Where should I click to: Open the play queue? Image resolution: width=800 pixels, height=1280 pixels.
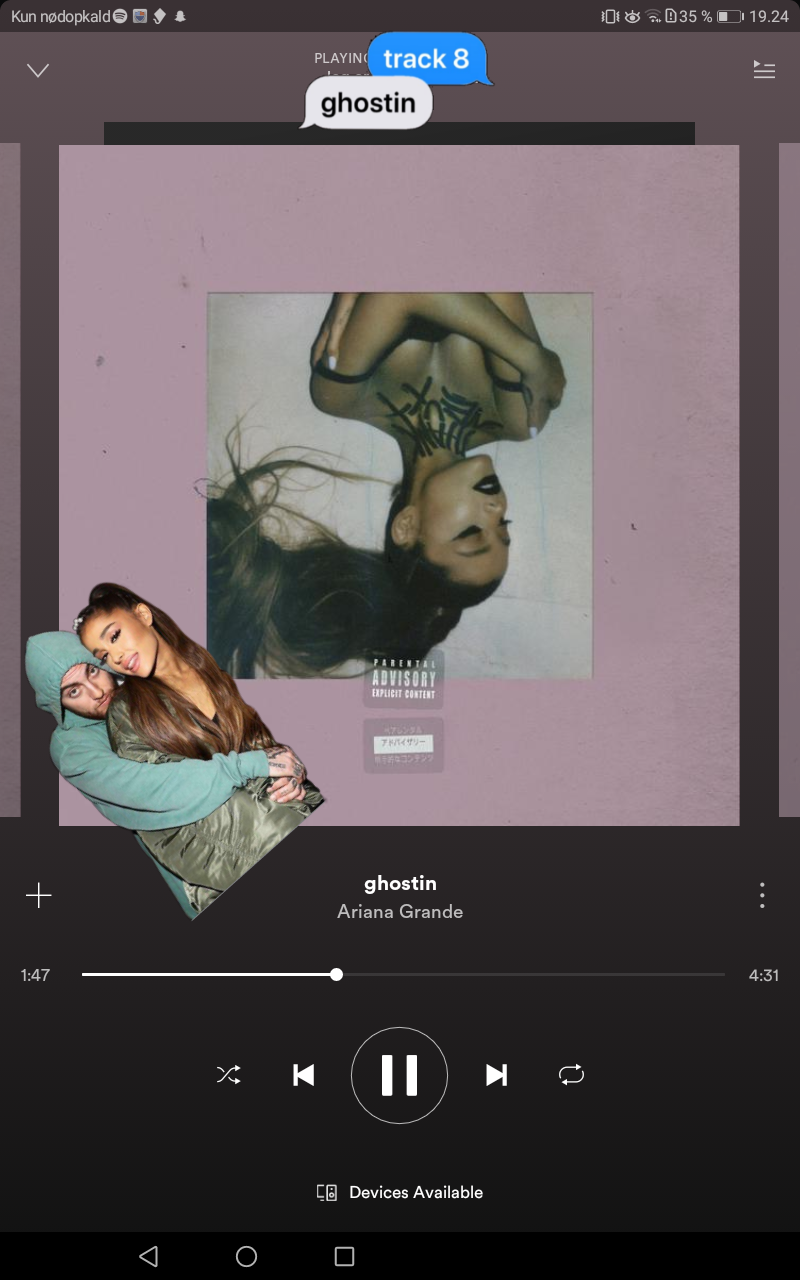tap(764, 70)
